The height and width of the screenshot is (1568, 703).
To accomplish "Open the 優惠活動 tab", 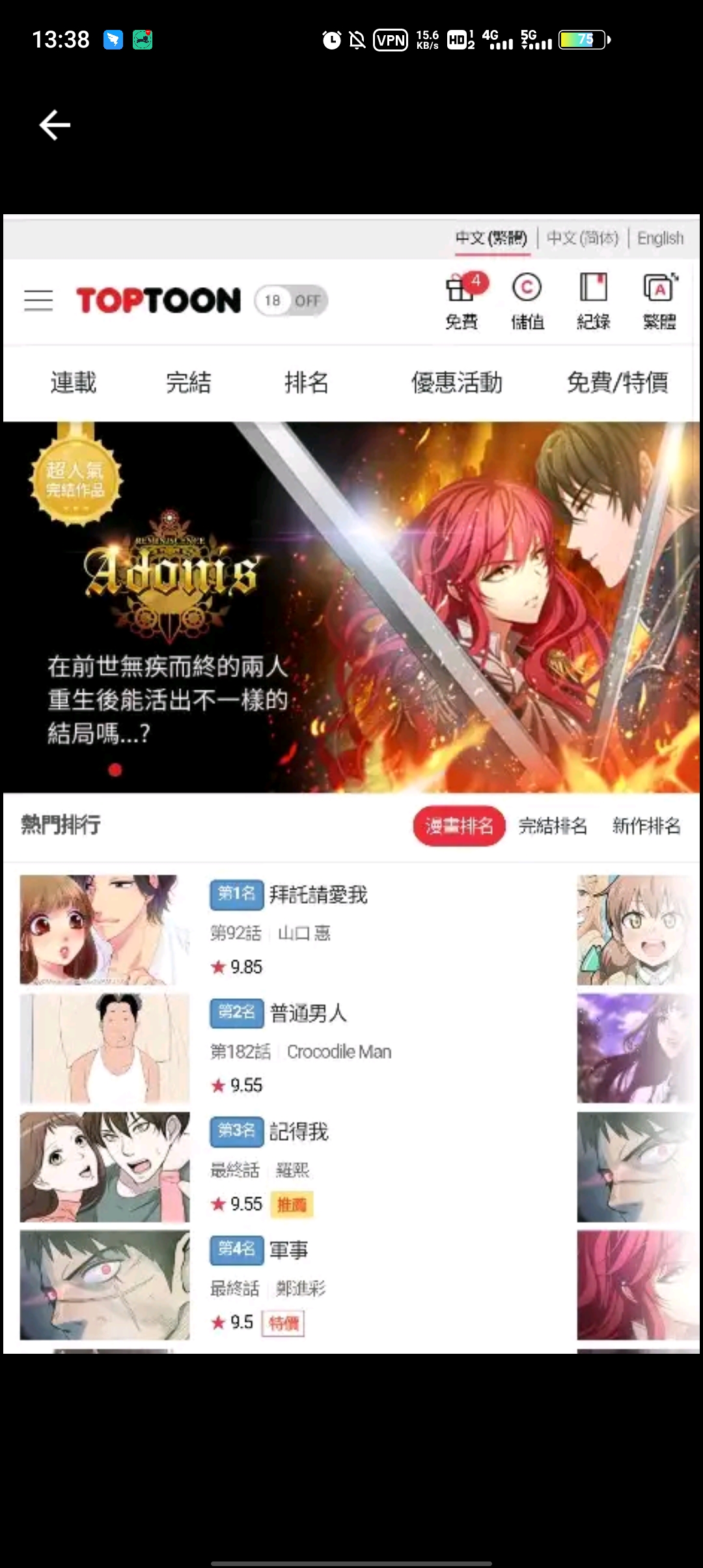I will coord(457,382).
